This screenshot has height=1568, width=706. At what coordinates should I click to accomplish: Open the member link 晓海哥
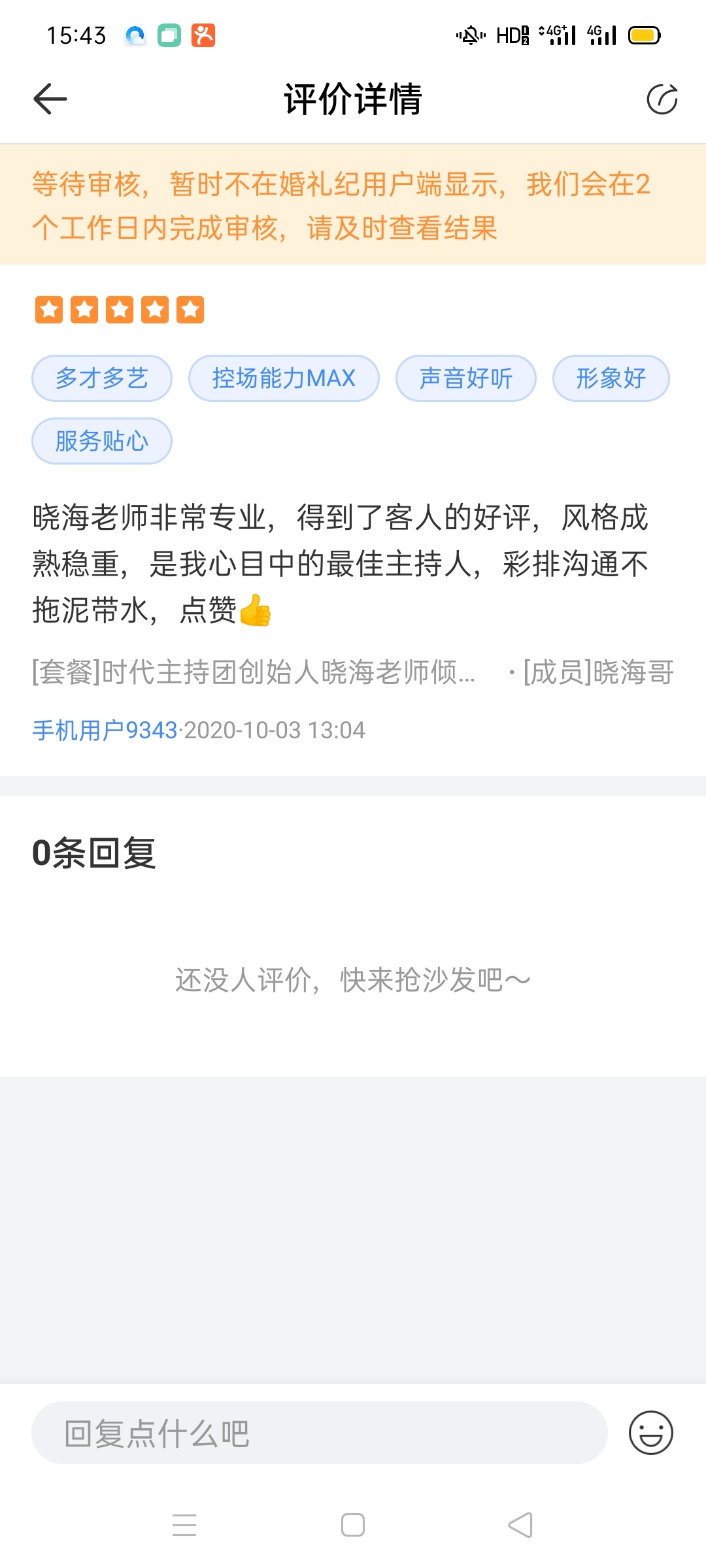[x=599, y=672]
